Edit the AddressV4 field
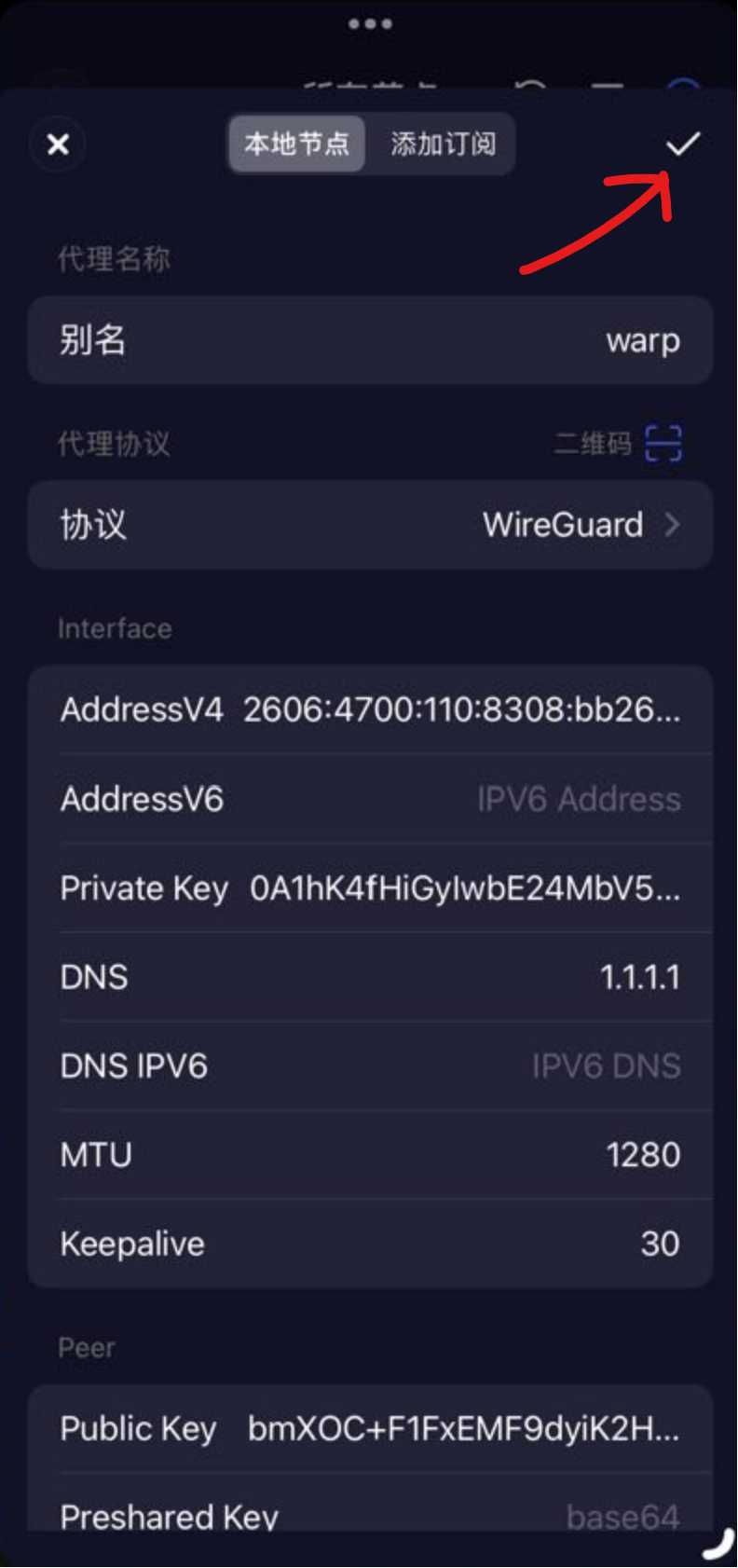The image size is (738, 1568). click(x=461, y=709)
